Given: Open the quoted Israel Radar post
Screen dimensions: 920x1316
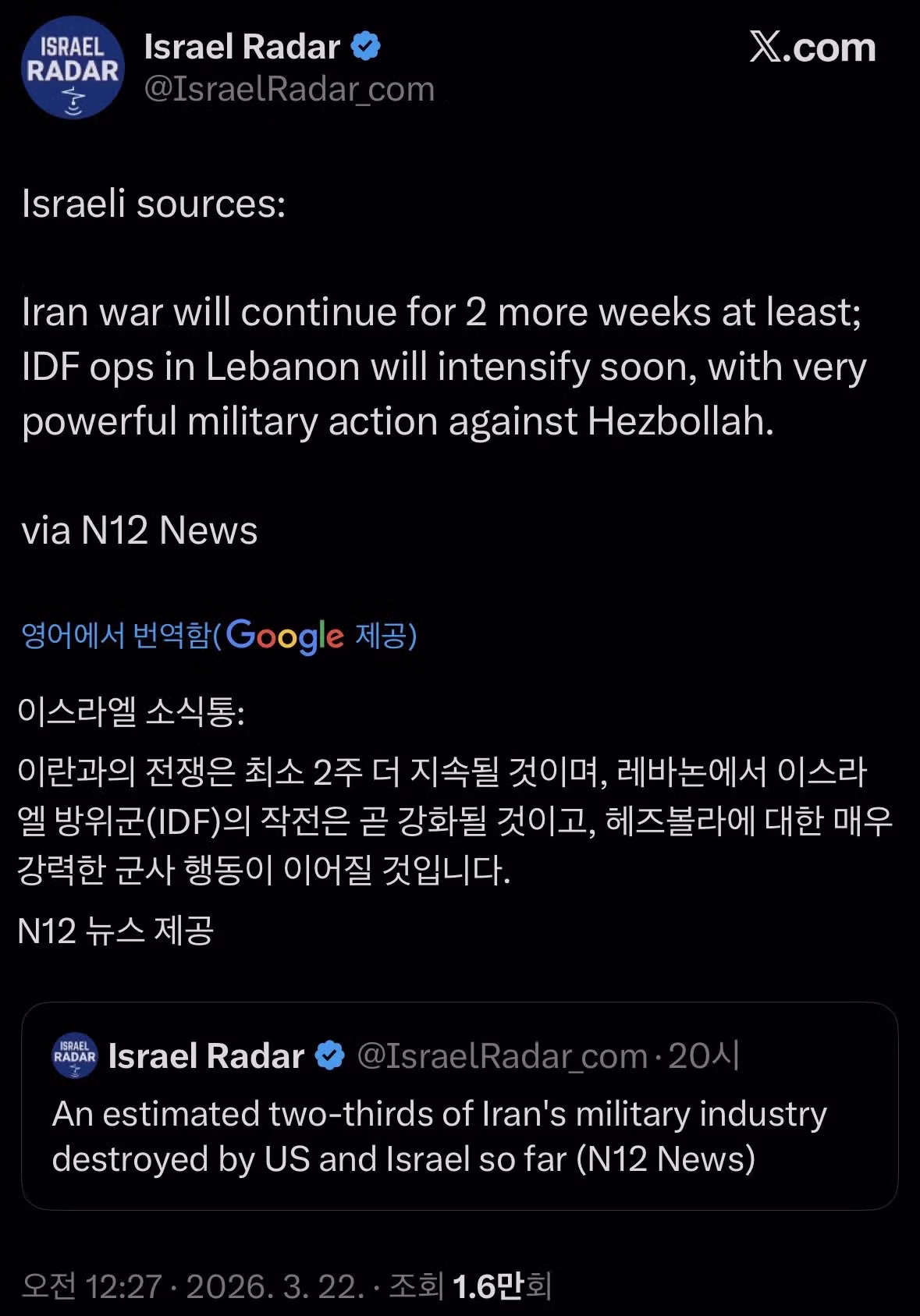Looking at the screenshot, I should point(459,1136).
